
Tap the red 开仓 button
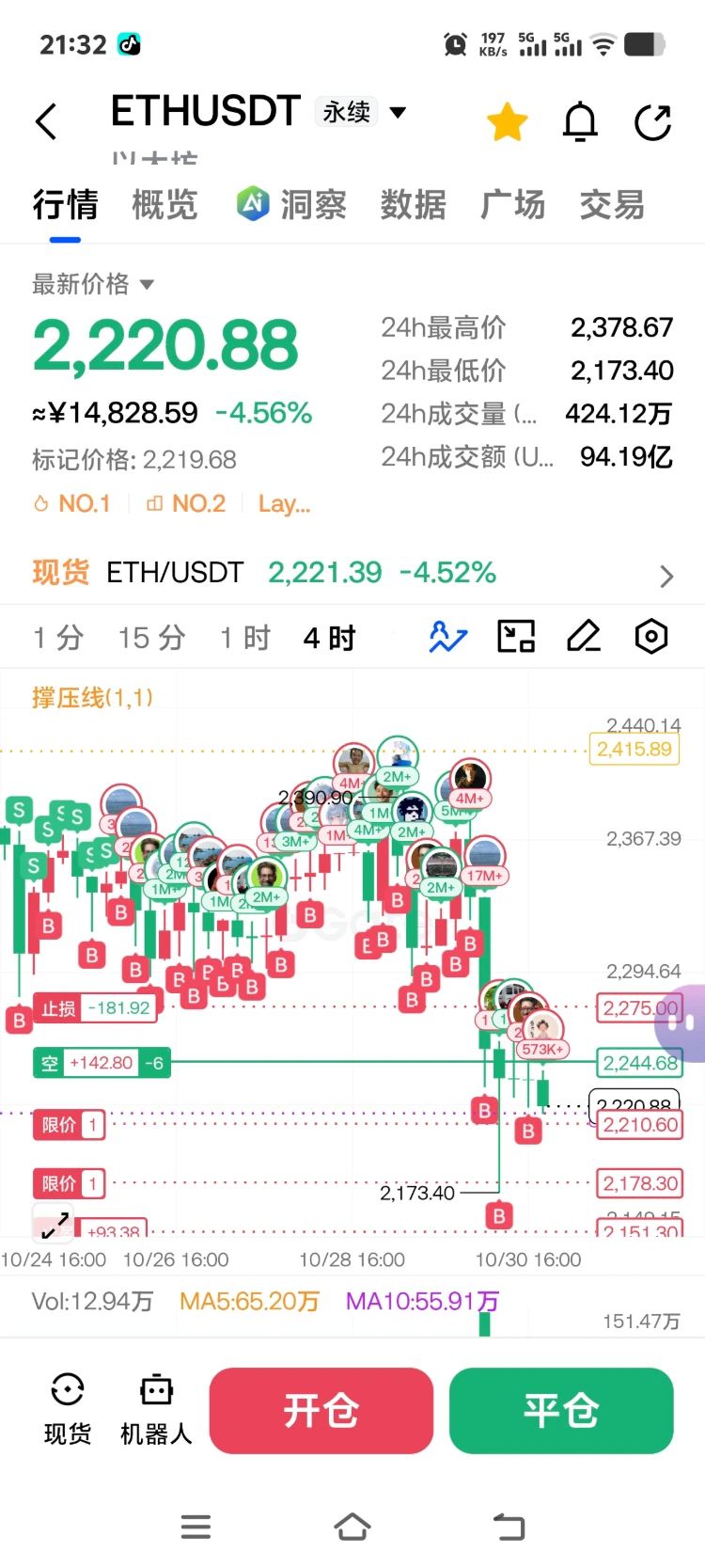(321, 1410)
